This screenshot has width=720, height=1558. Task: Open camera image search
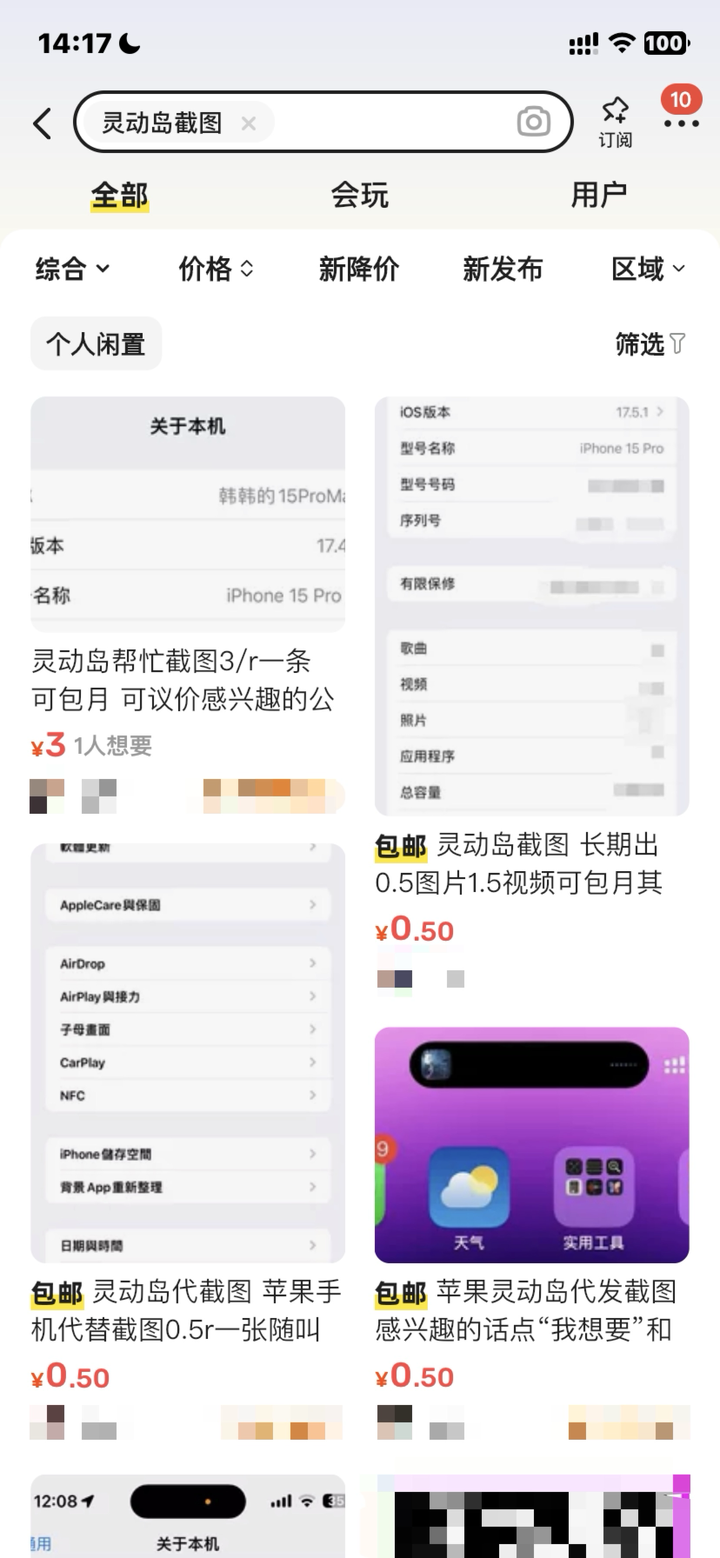pyautogui.click(x=533, y=122)
